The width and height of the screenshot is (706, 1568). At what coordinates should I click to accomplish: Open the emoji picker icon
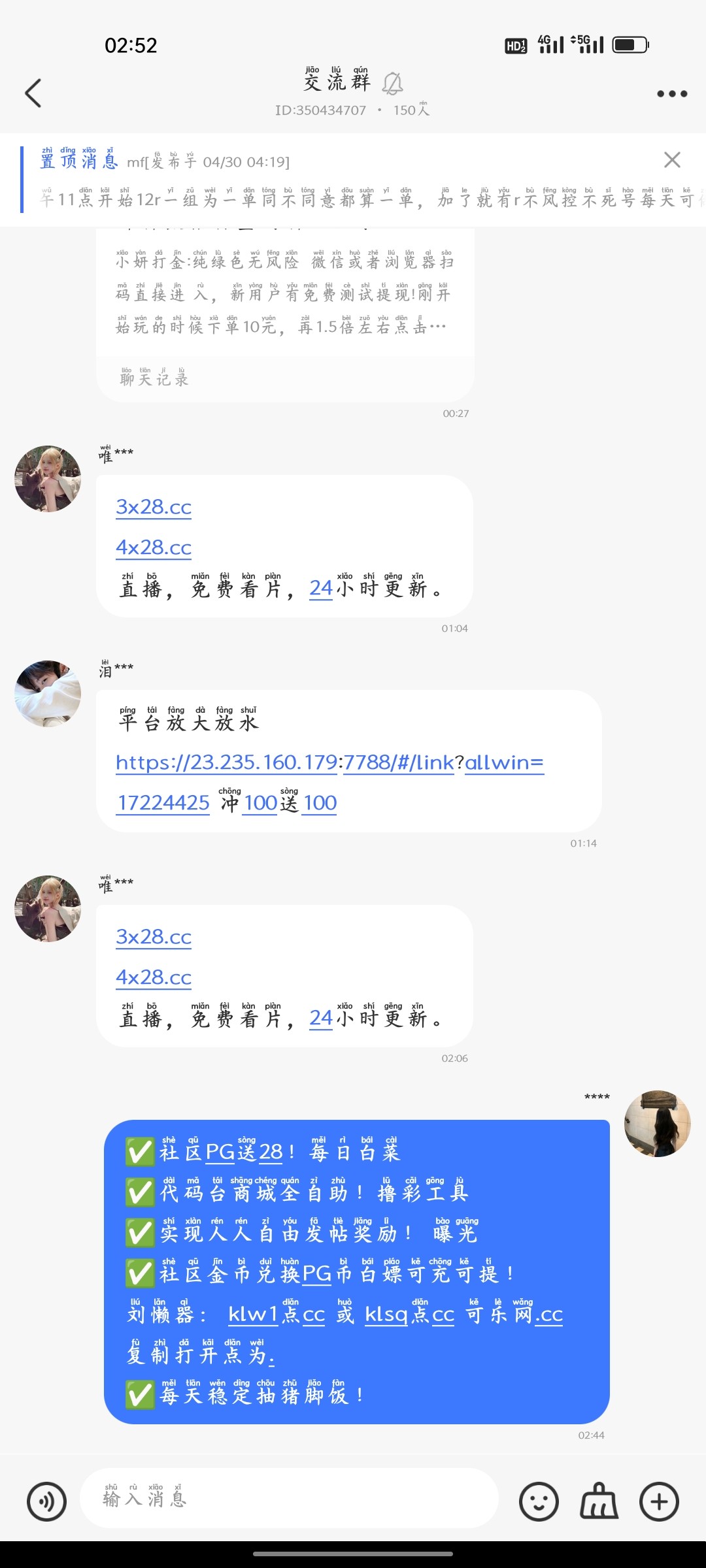click(x=538, y=1500)
